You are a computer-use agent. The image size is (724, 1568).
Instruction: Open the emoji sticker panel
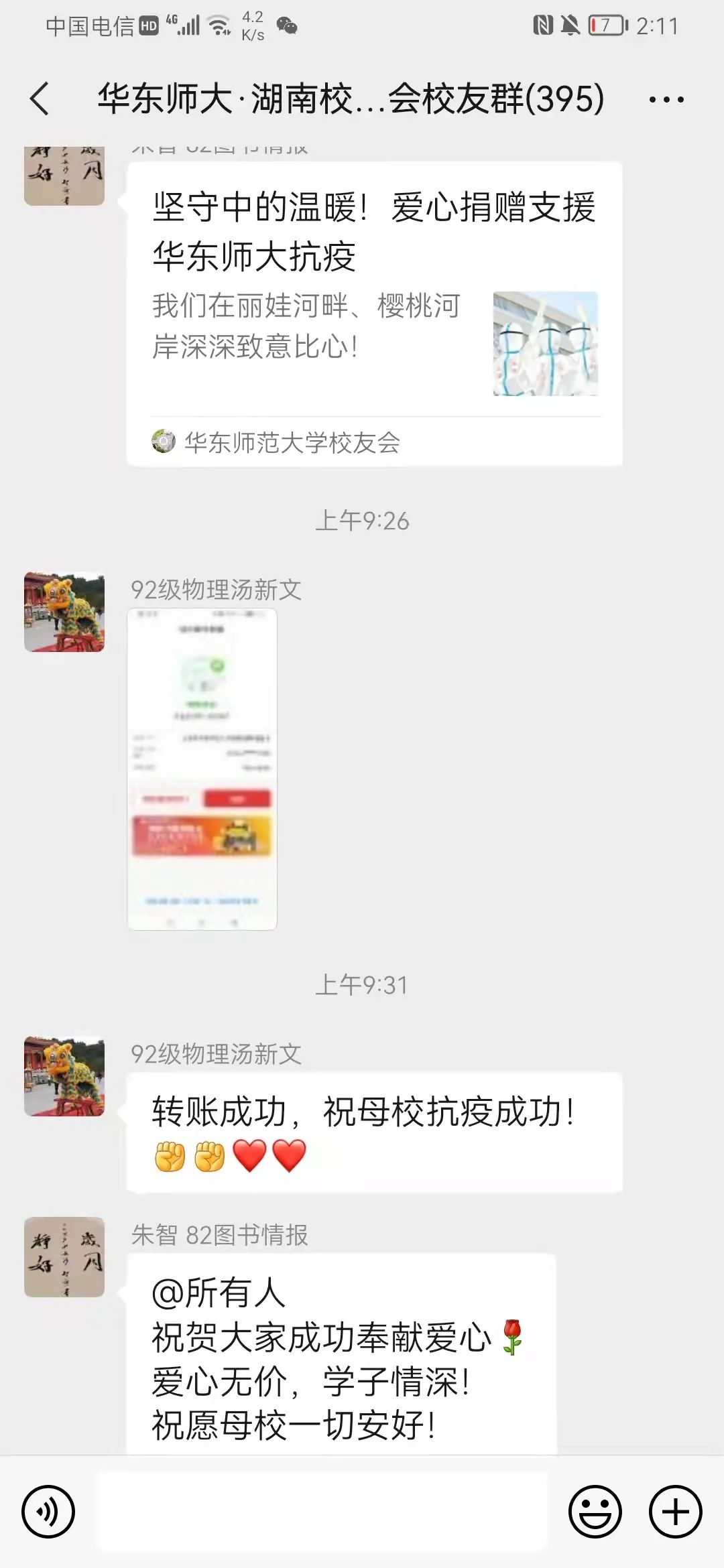click(x=595, y=1512)
